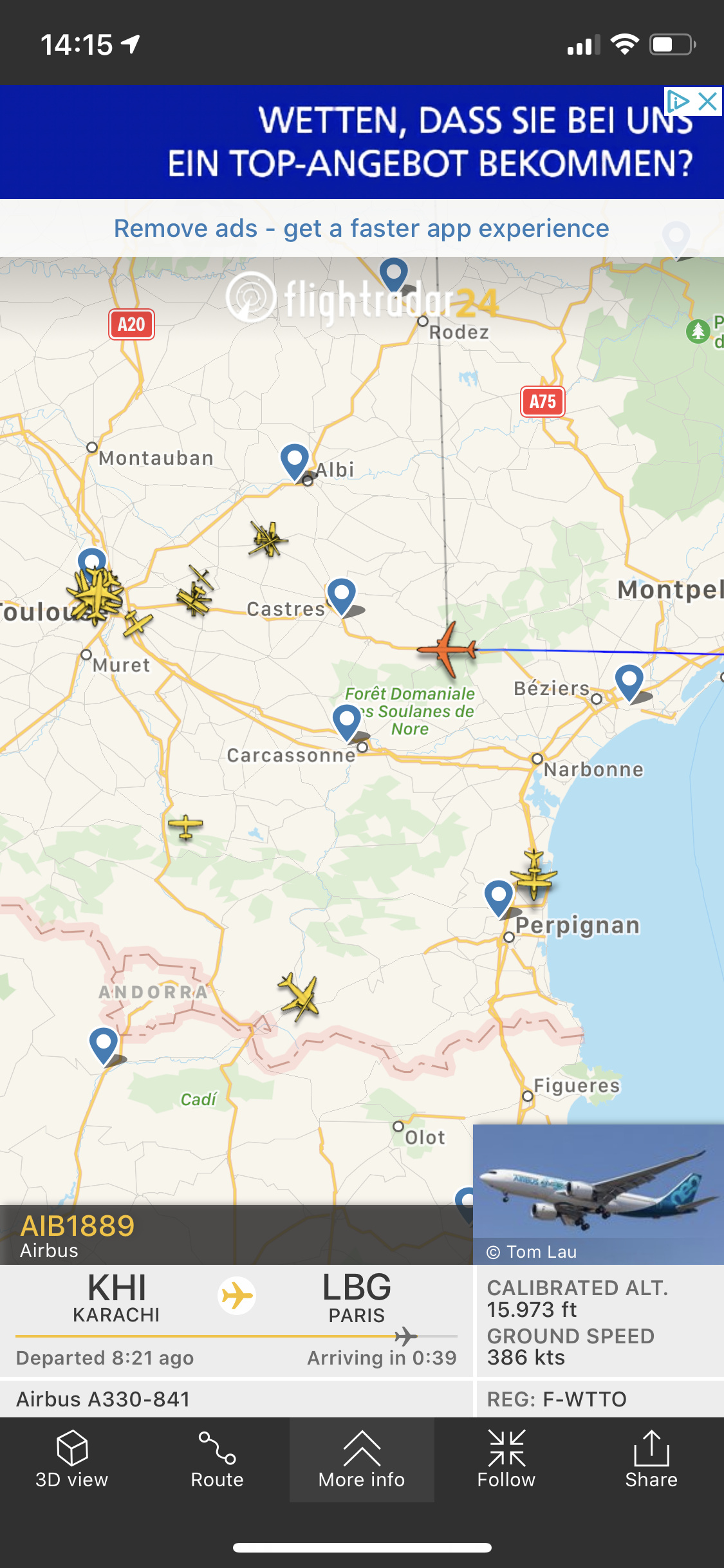Select the yellow aircraft east of Andorra
The height and width of the screenshot is (1568, 724).
(x=299, y=996)
